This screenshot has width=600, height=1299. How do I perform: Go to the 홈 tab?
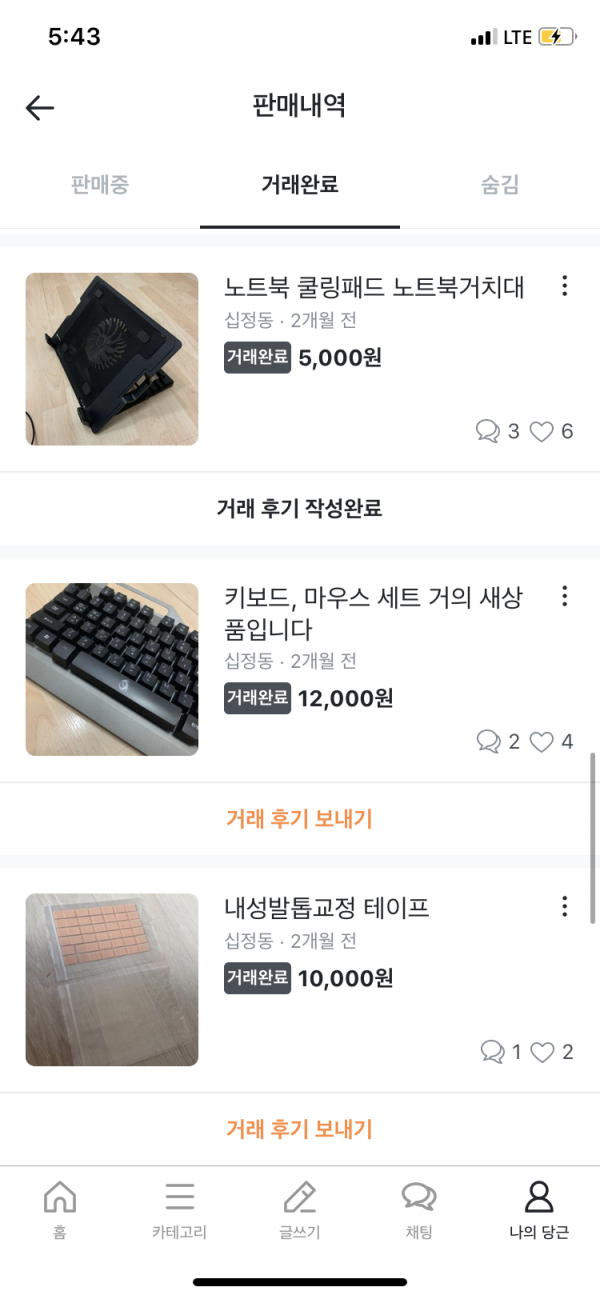click(x=60, y=1208)
